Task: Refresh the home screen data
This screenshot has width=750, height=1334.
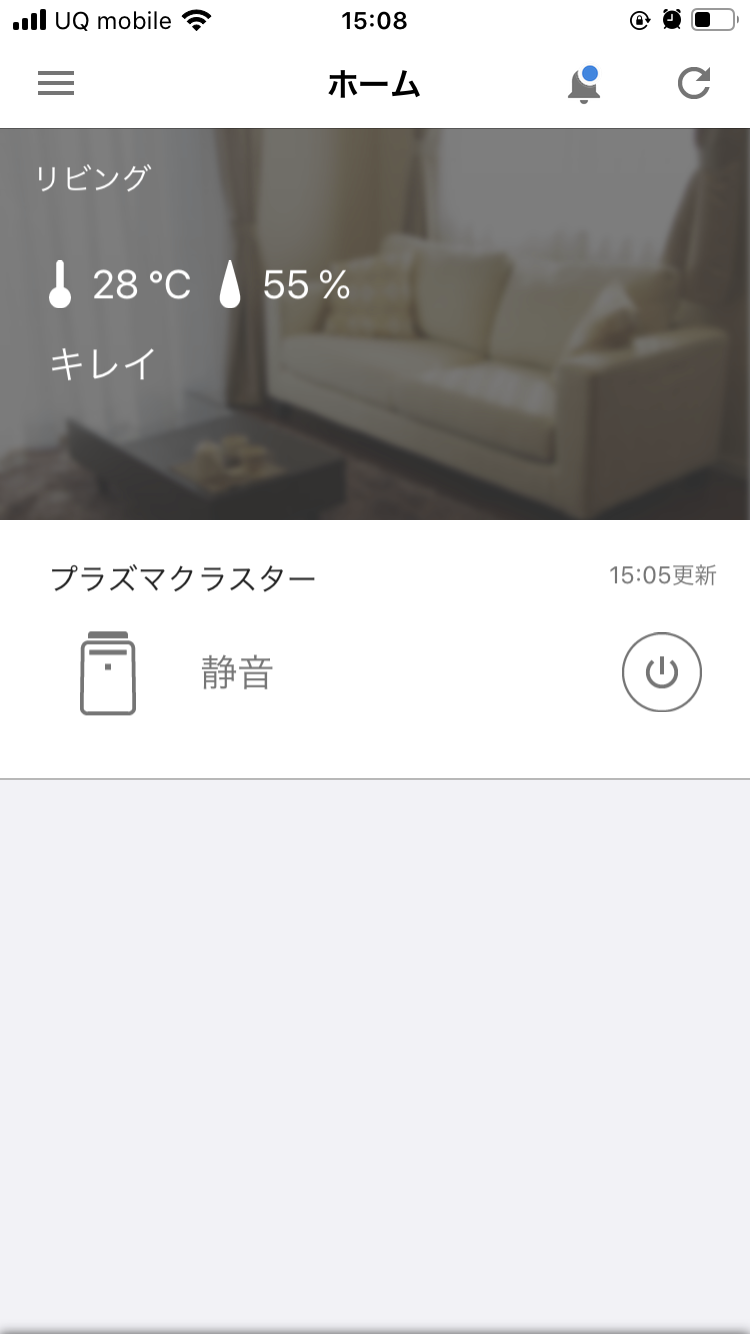Action: coord(693,84)
